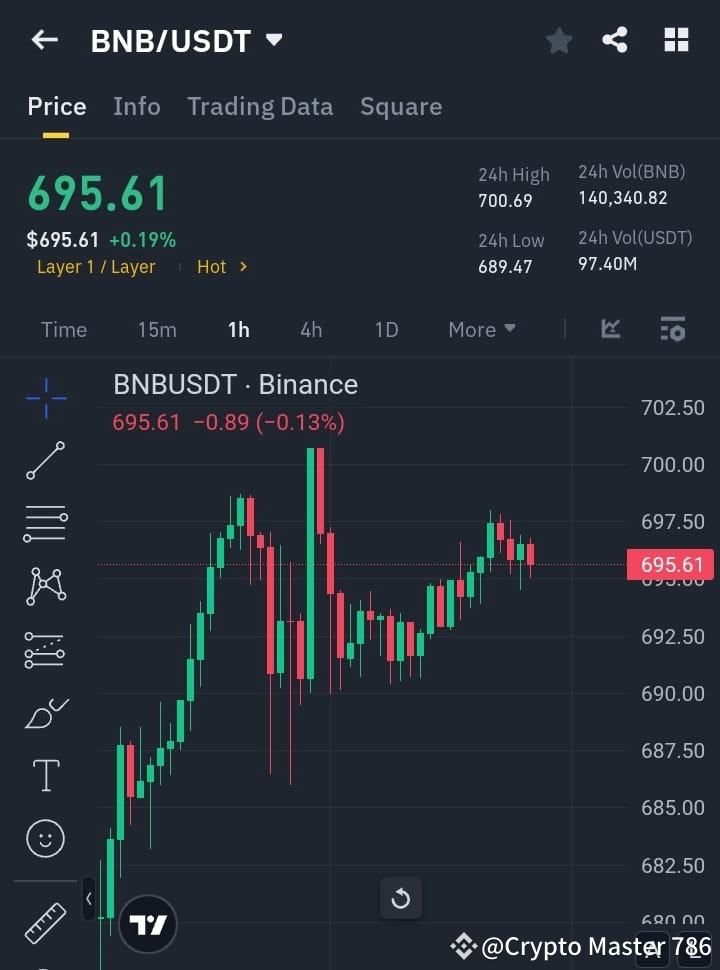
Task: Select the 4h timeframe
Action: point(310,329)
